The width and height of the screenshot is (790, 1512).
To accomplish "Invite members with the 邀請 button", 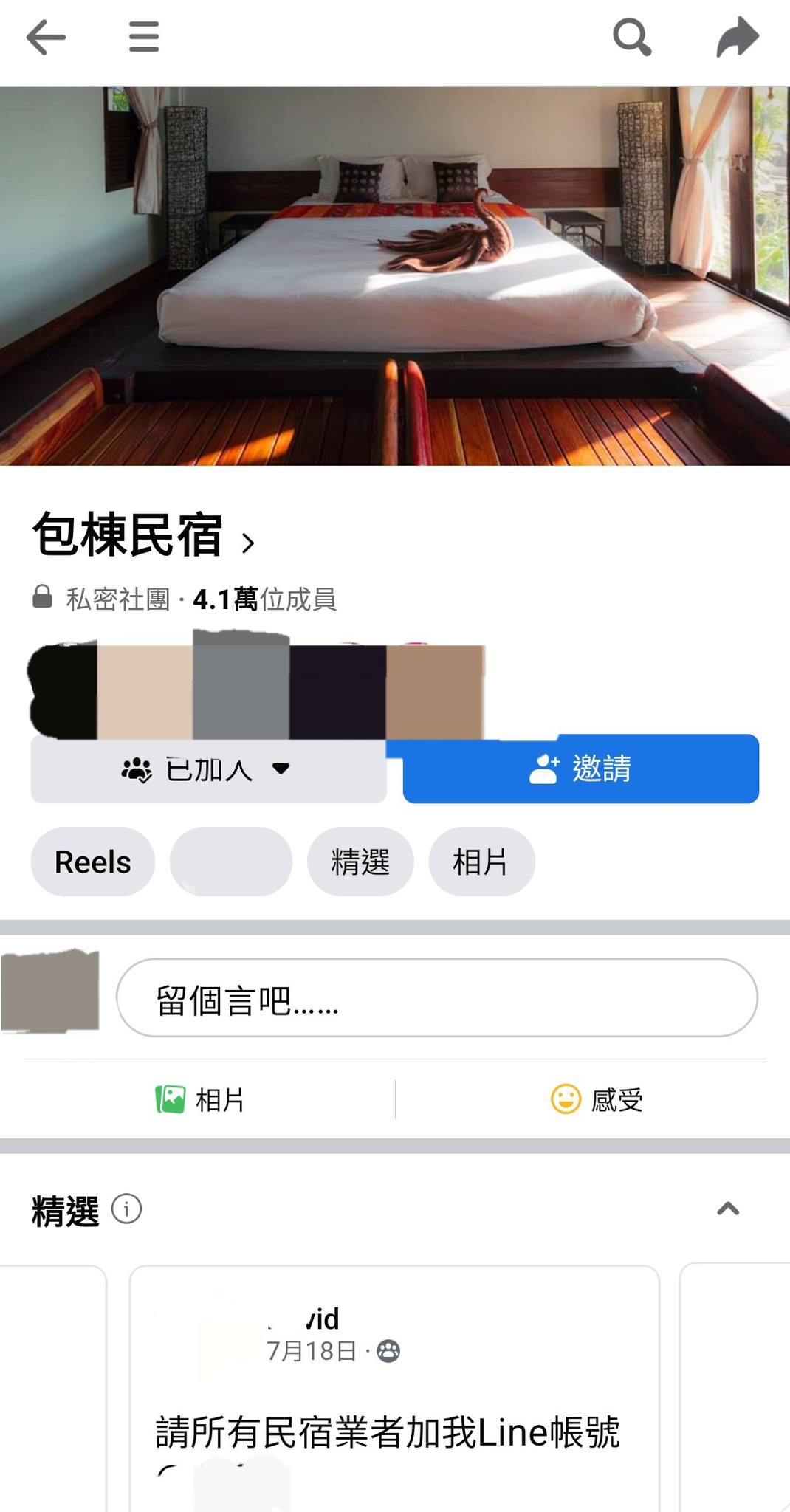I will 581,769.
